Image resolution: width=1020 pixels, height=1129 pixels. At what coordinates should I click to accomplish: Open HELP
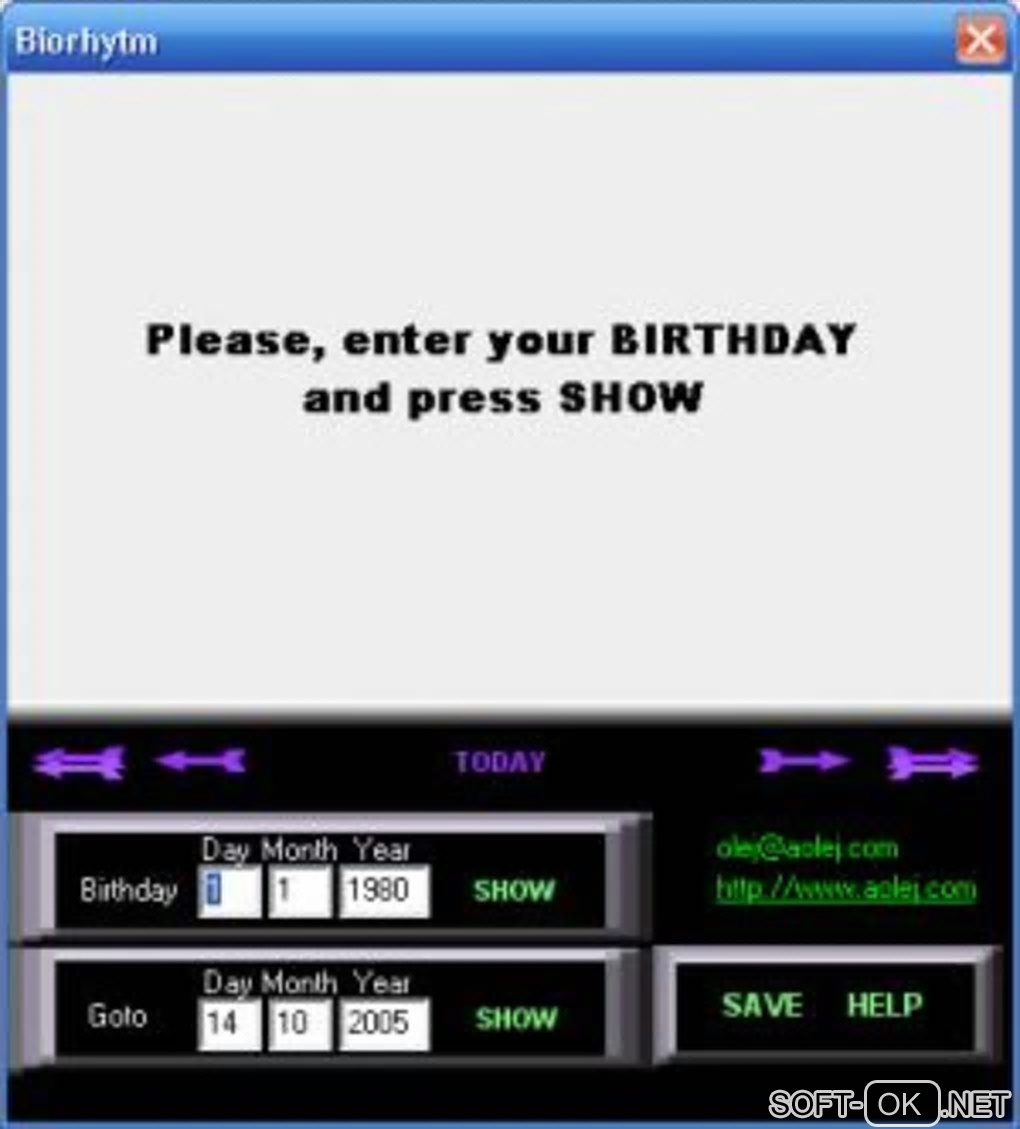point(884,1005)
